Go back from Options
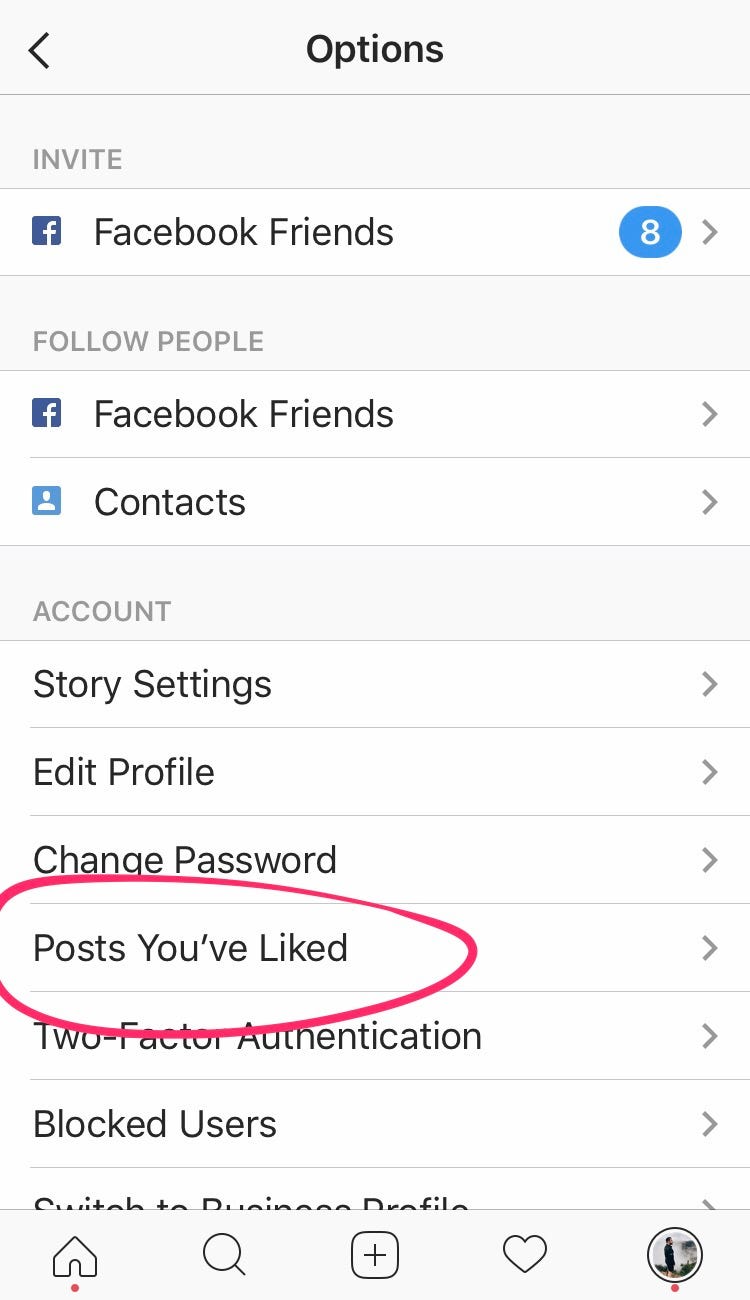This screenshot has height=1300, width=750. click(x=40, y=50)
